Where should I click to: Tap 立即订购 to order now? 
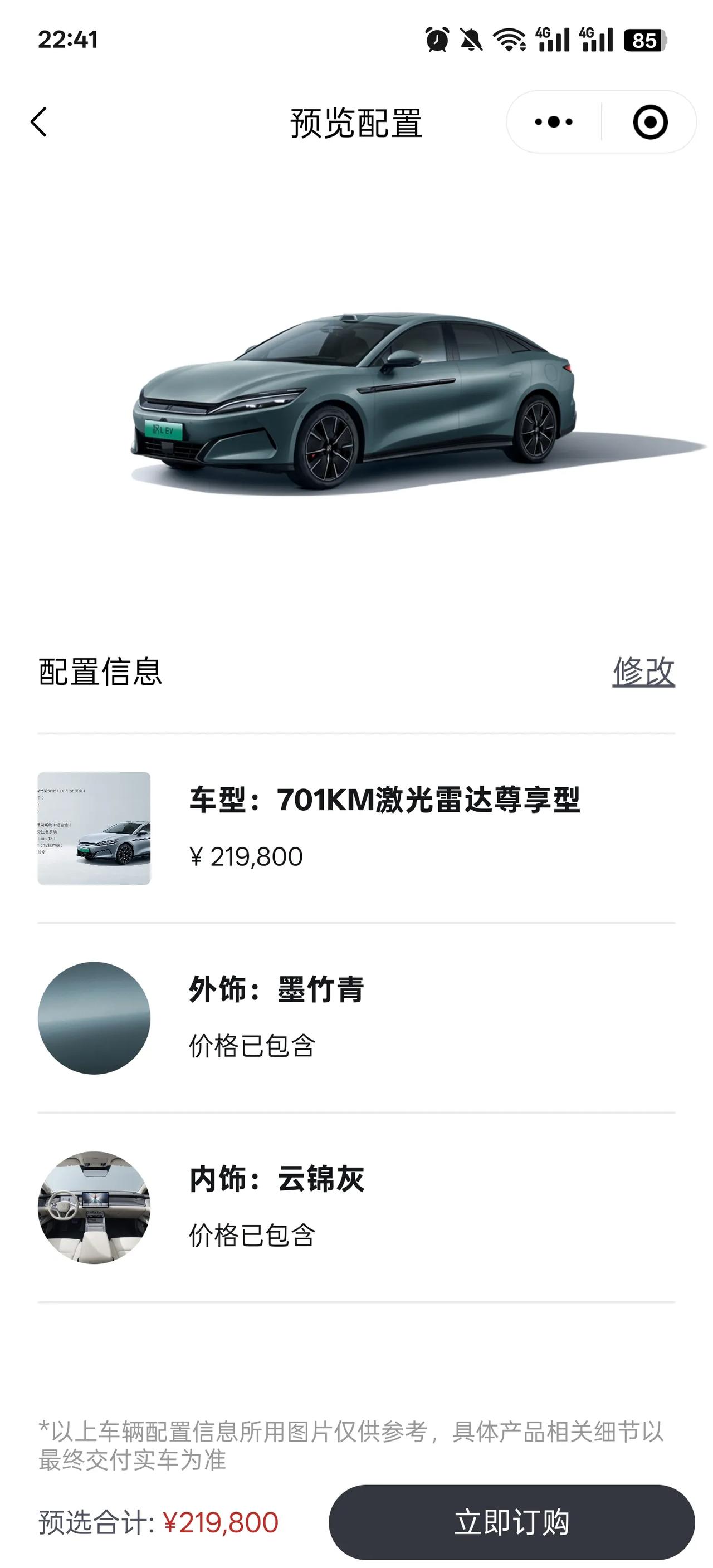511,1522
